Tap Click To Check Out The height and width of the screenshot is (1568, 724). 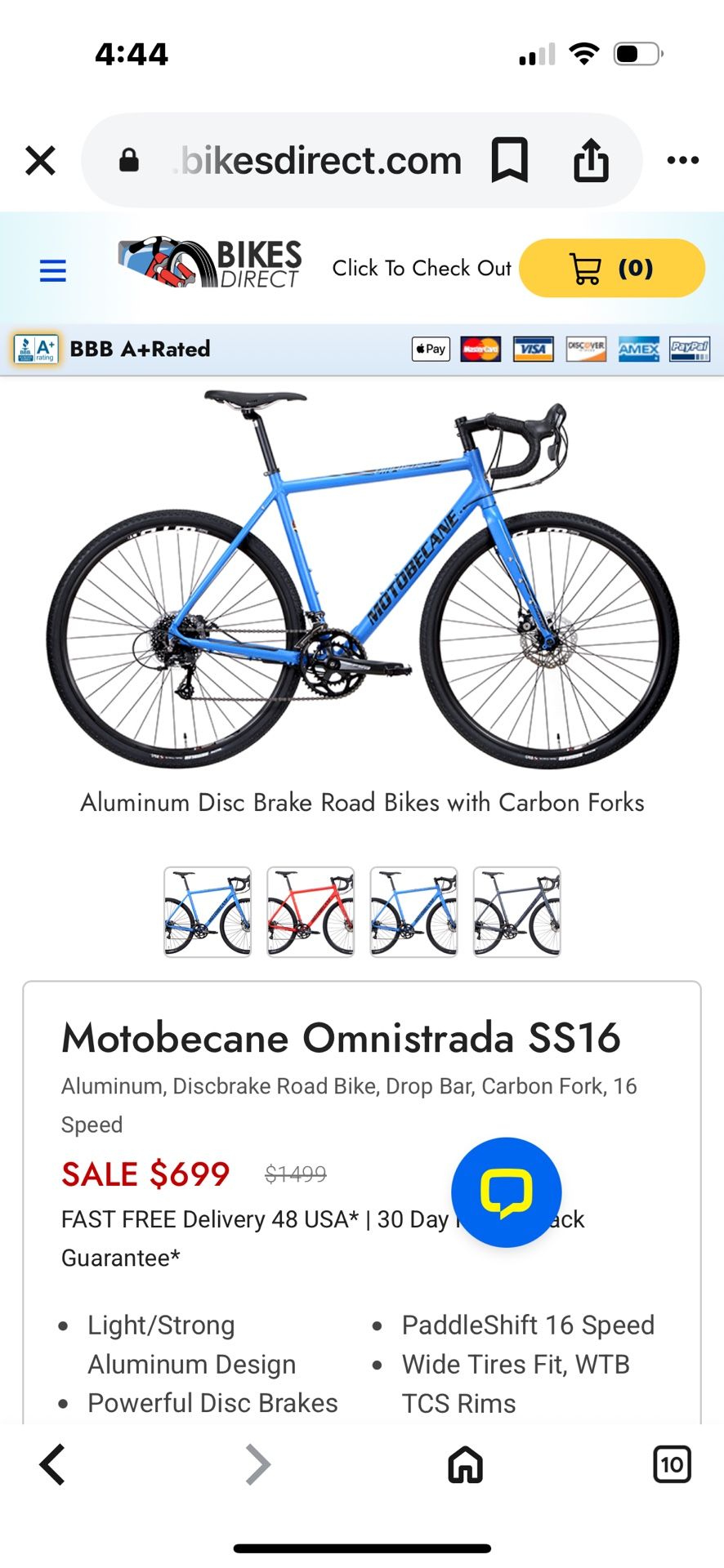422,268
